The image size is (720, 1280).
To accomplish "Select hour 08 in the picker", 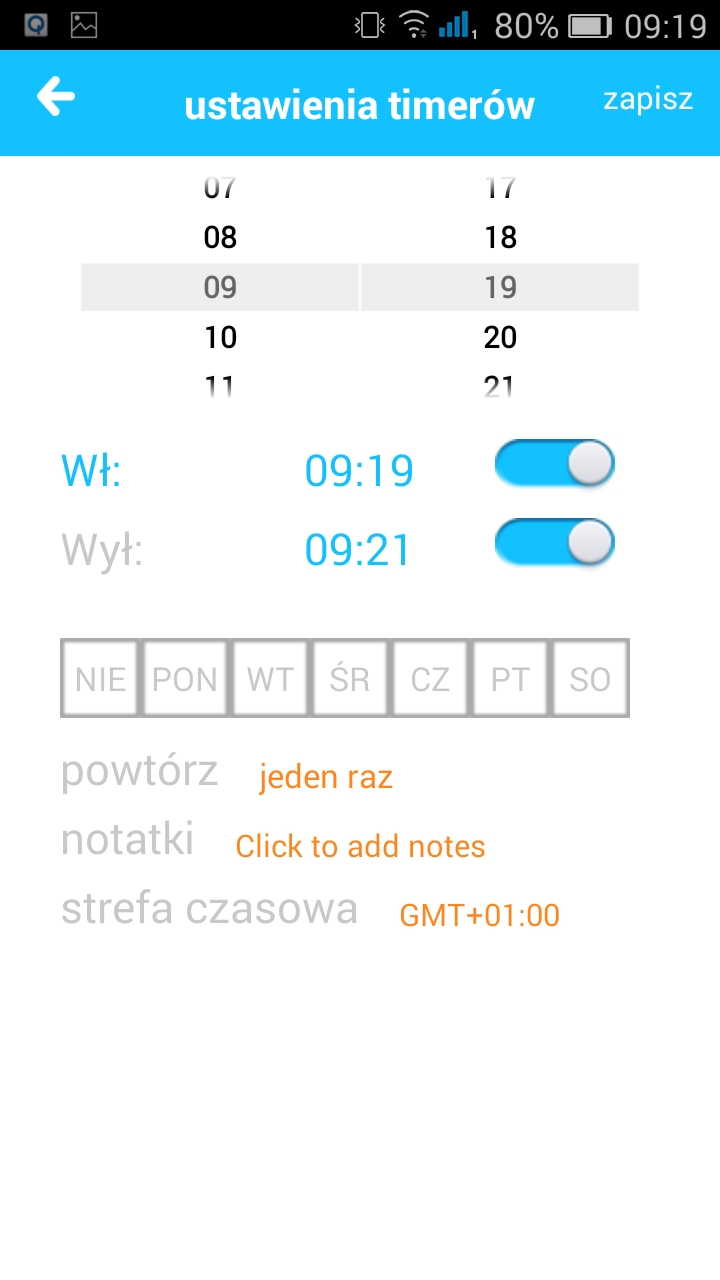I will point(220,237).
